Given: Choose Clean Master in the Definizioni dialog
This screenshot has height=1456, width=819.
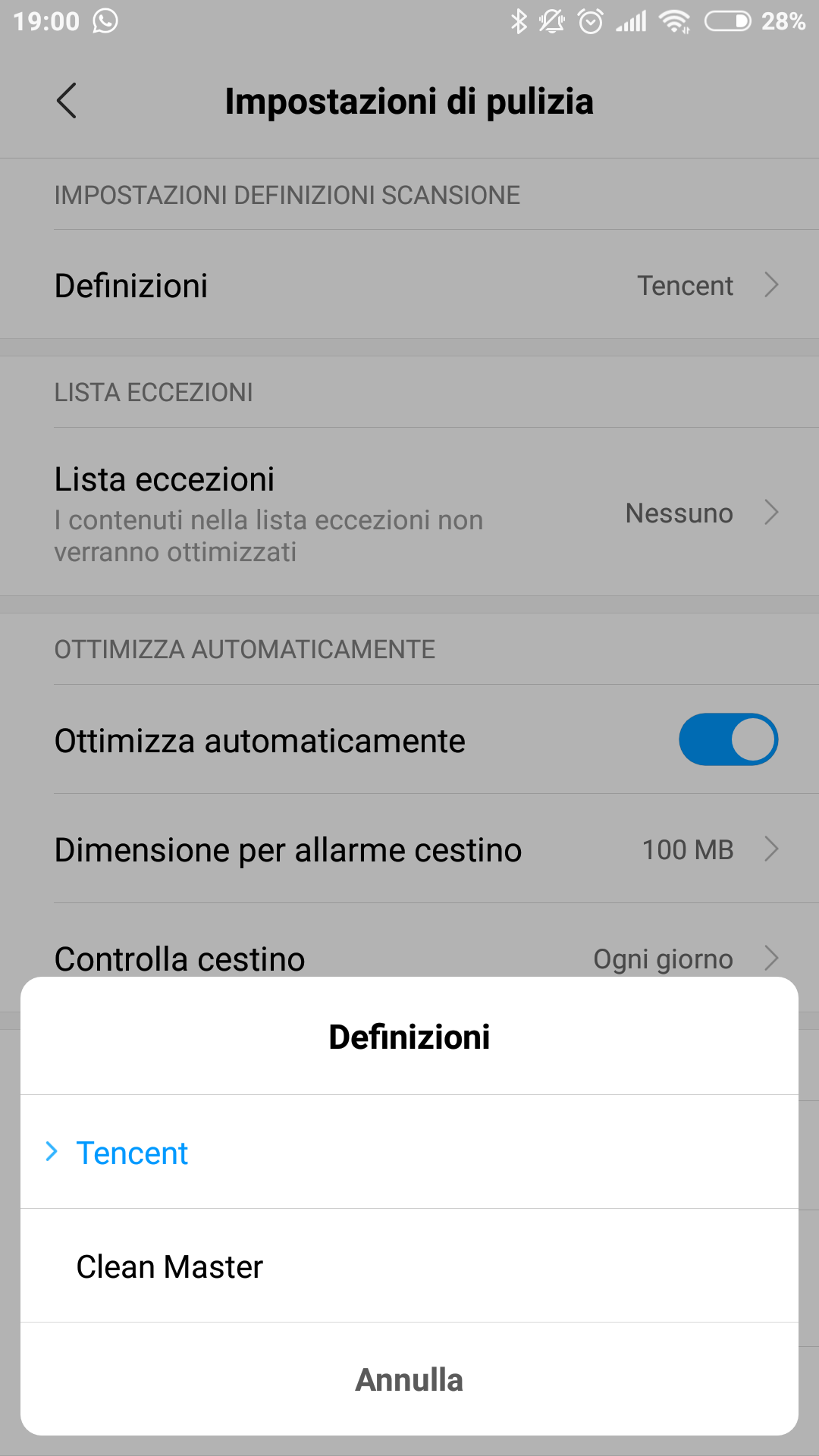Looking at the screenshot, I should [409, 1266].
